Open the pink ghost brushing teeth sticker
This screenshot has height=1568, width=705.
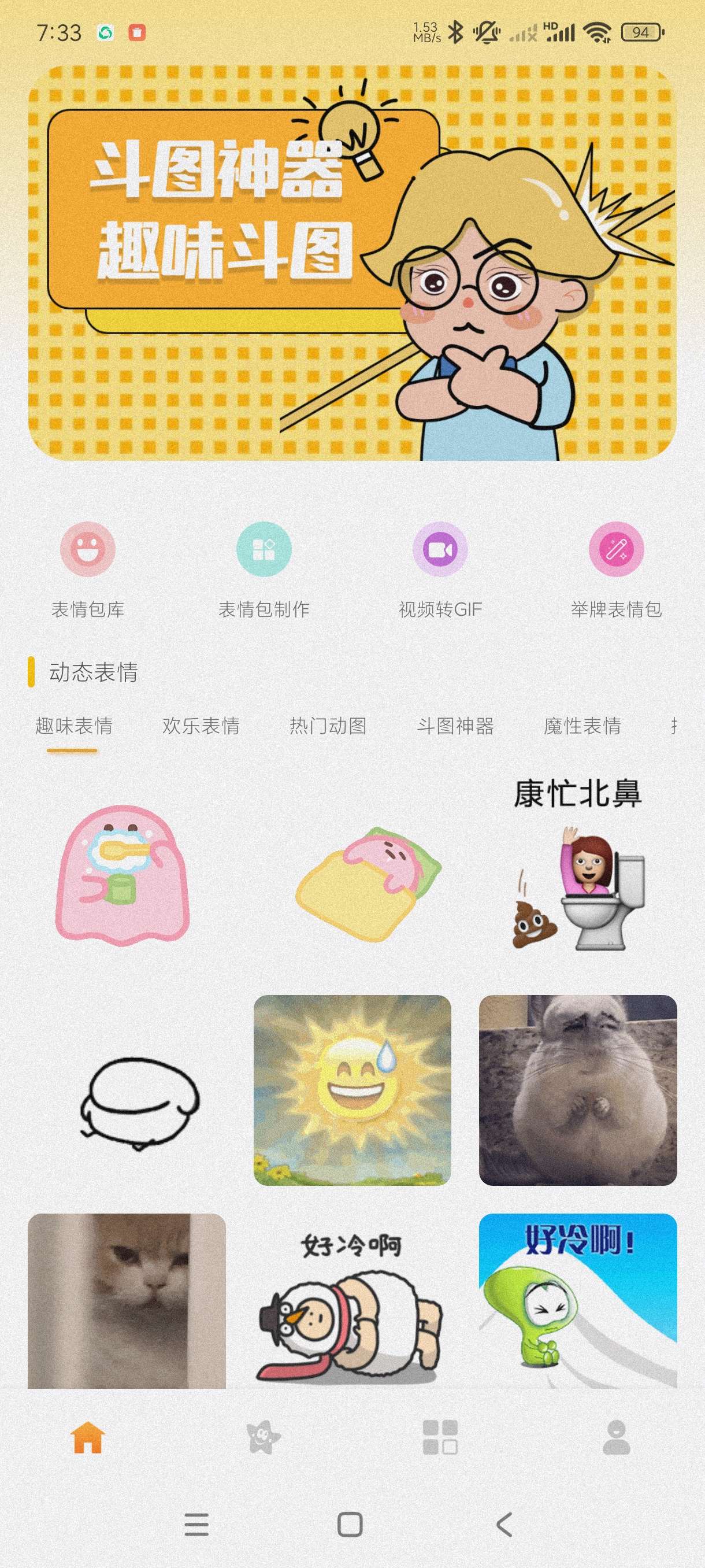click(x=124, y=875)
